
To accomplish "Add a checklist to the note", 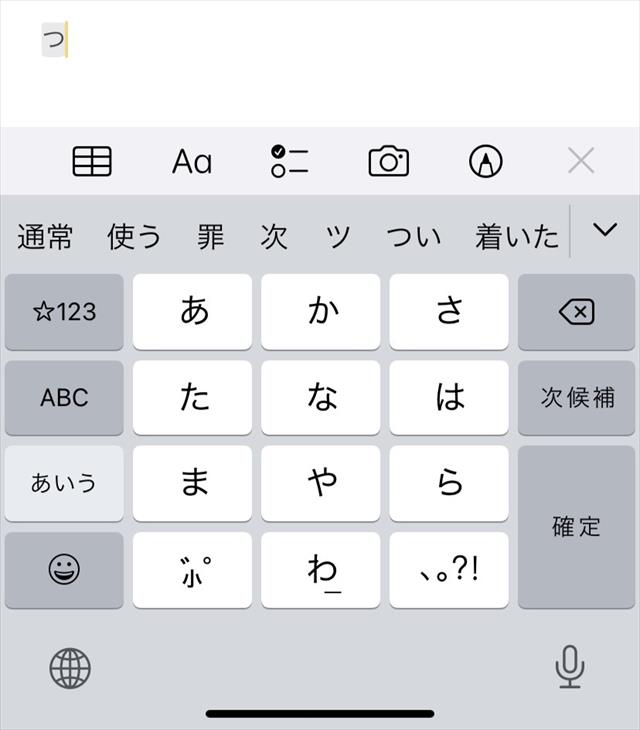I will coord(290,161).
